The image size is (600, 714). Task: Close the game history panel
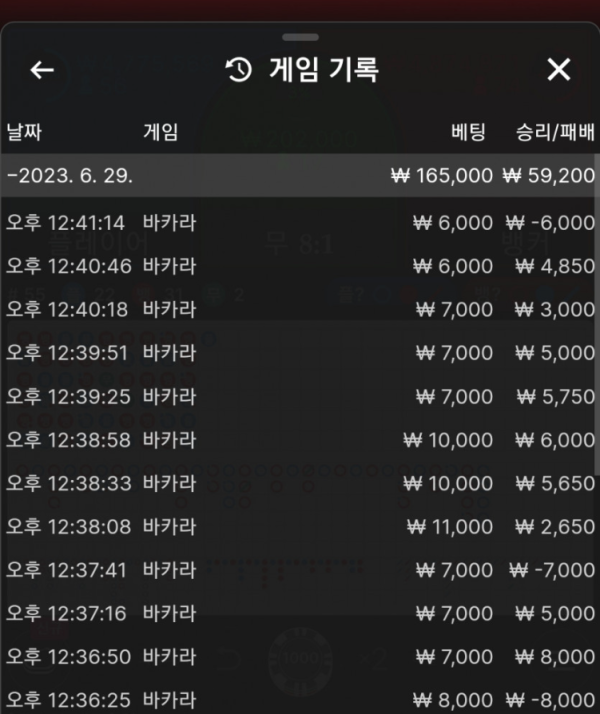pyautogui.click(x=558, y=70)
